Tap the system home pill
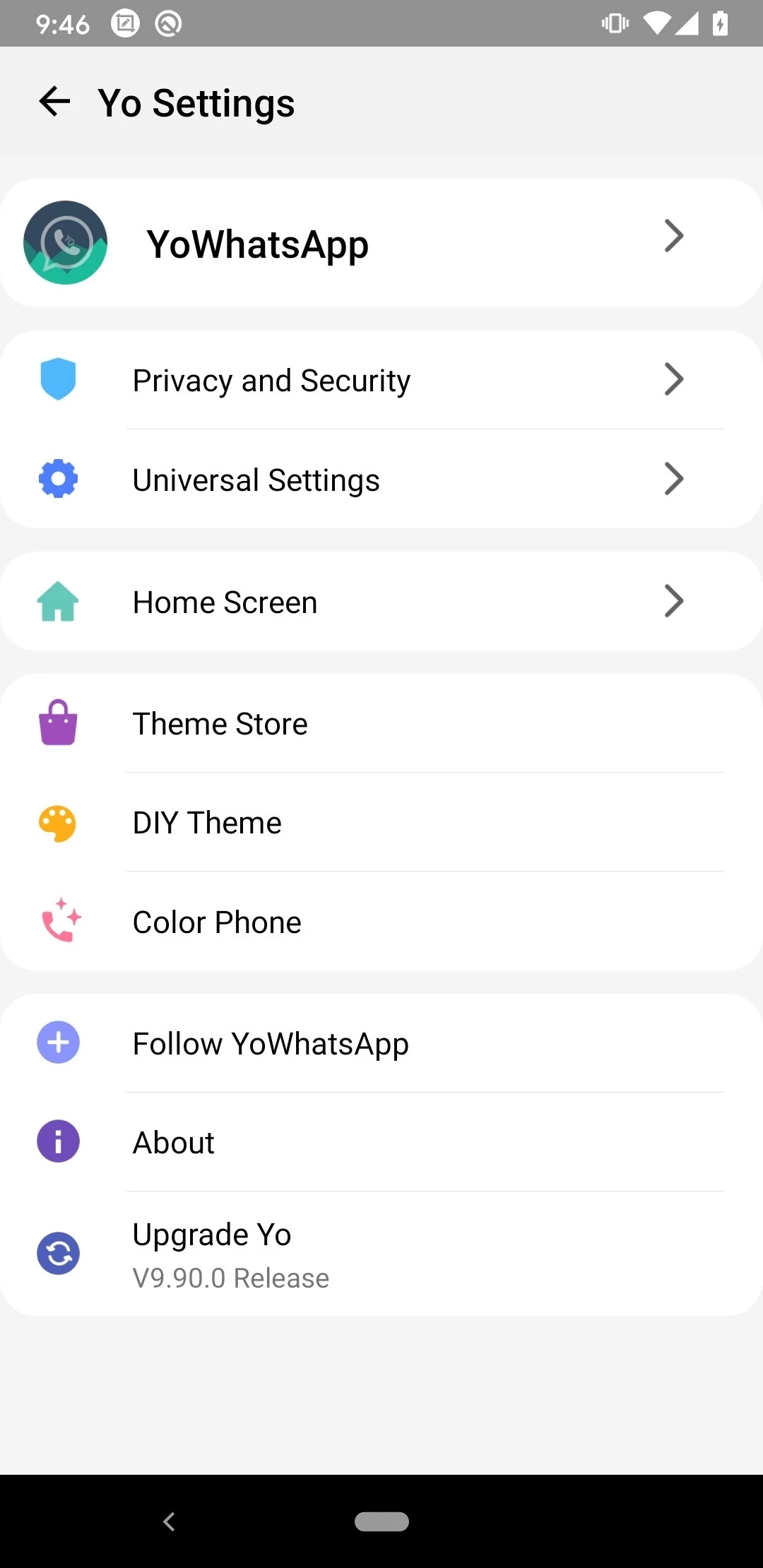 (381, 1521)
